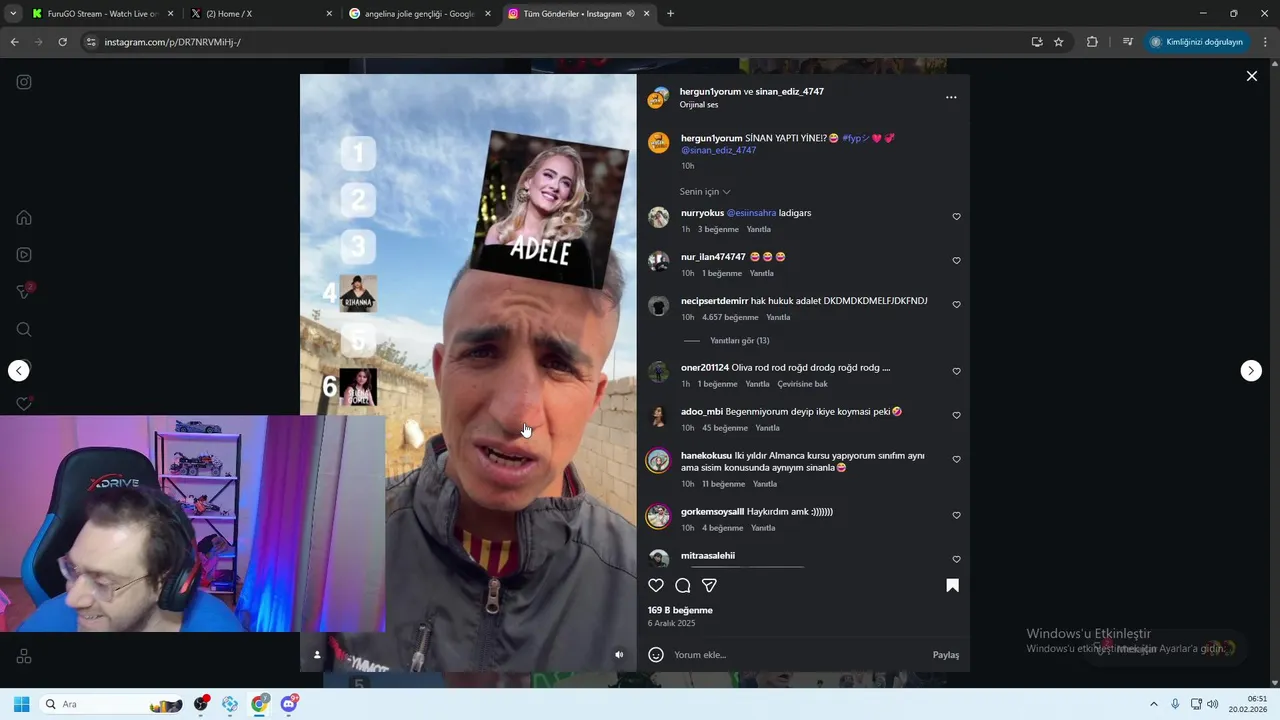Close the Instagram post overlay
The image size is (1280, 720).
tap(1251, 76)
